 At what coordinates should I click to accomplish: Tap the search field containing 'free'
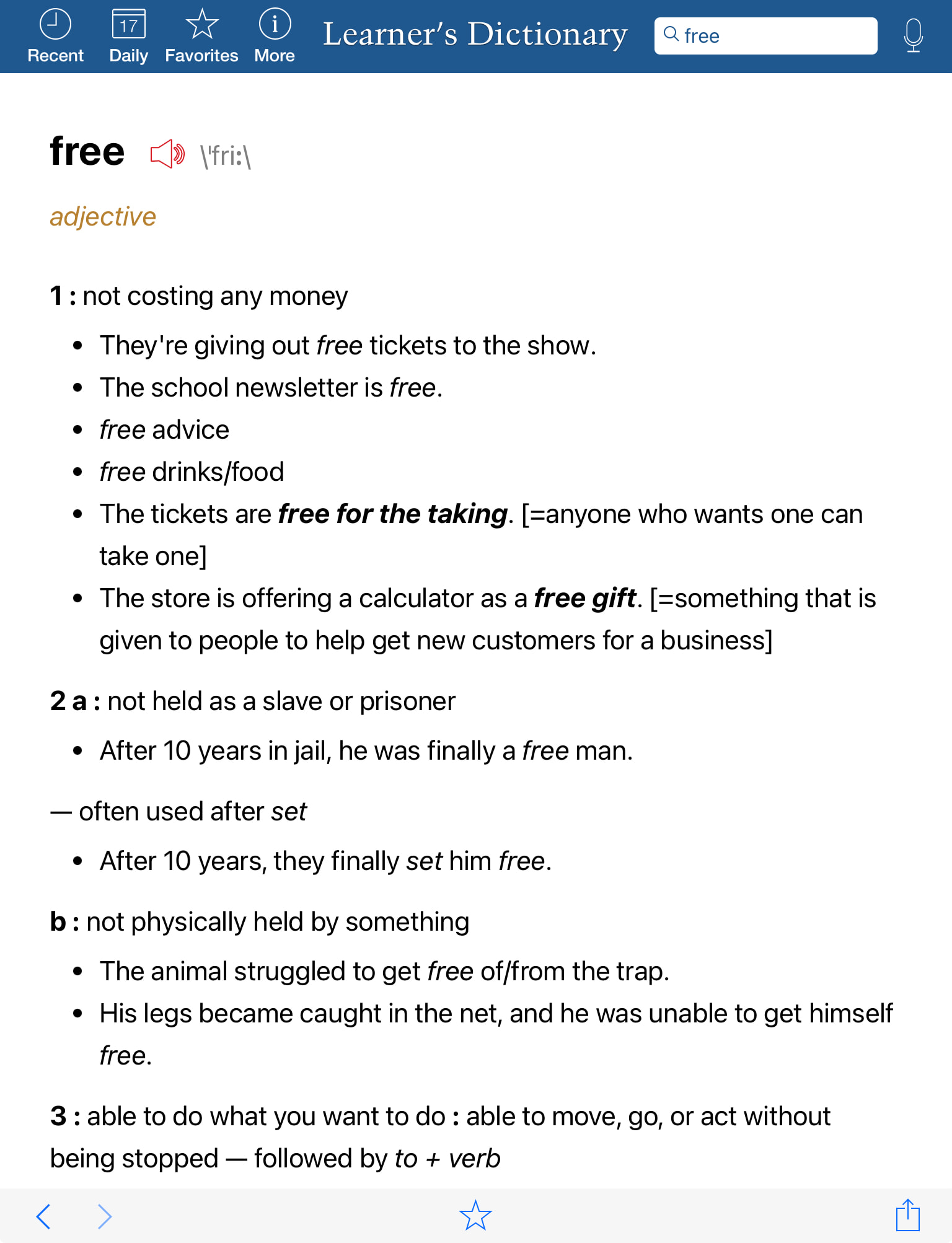[x=765, y=36]
